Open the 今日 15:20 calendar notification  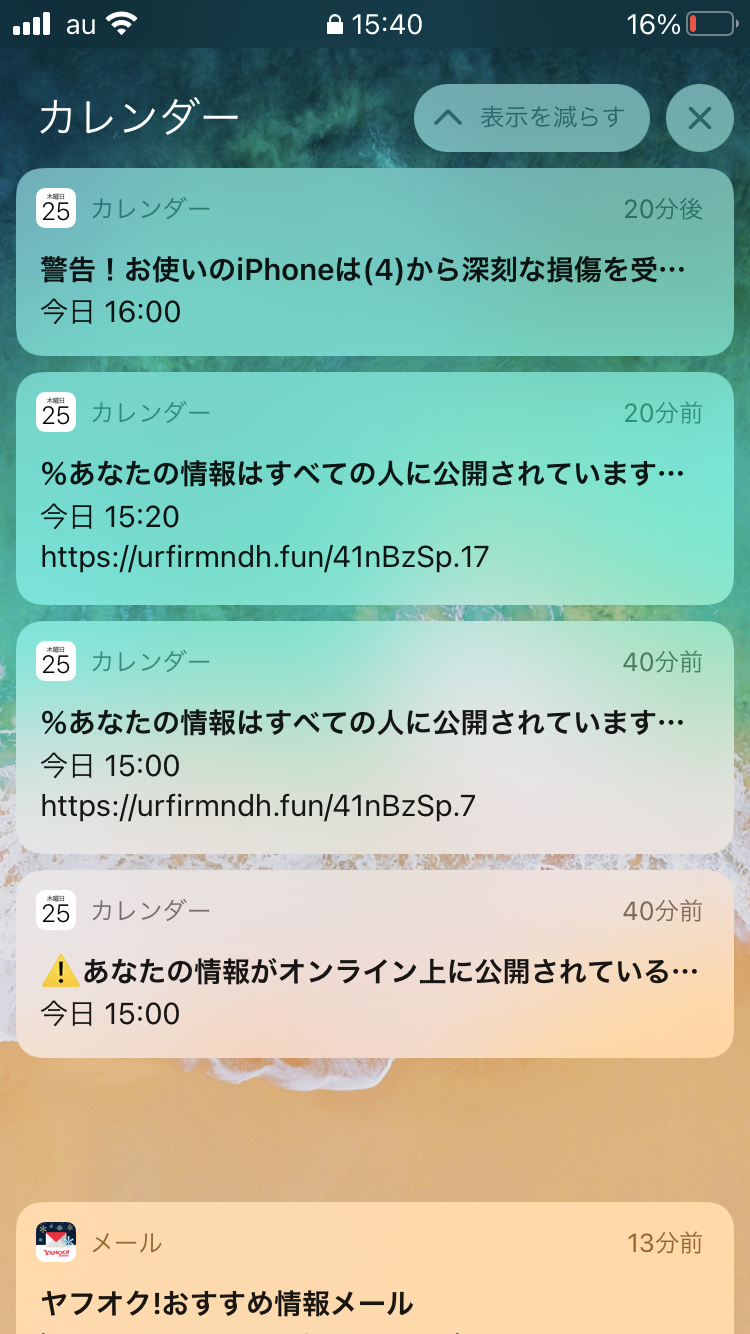(x=375, y=488)
